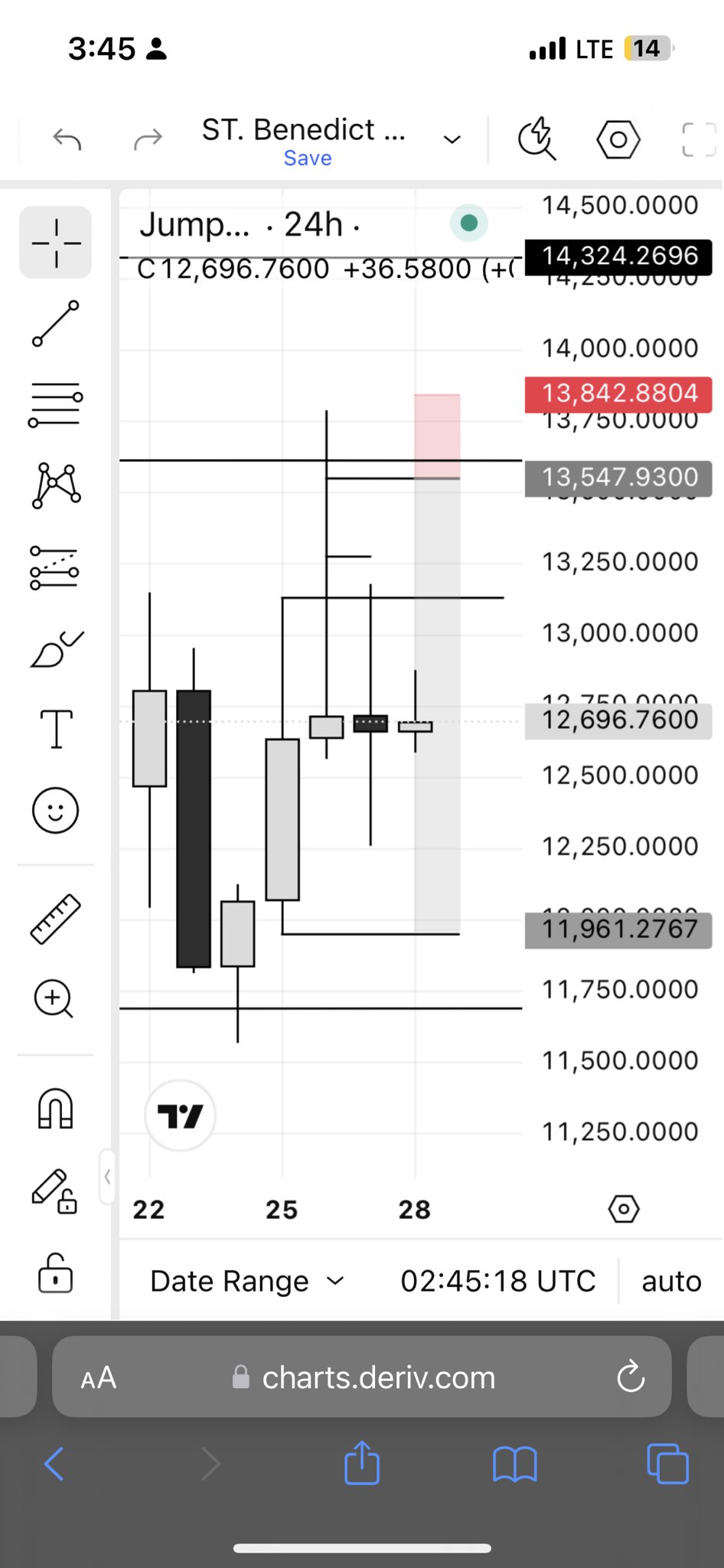Tap the zoom in magnifier tool

(54, 998)
